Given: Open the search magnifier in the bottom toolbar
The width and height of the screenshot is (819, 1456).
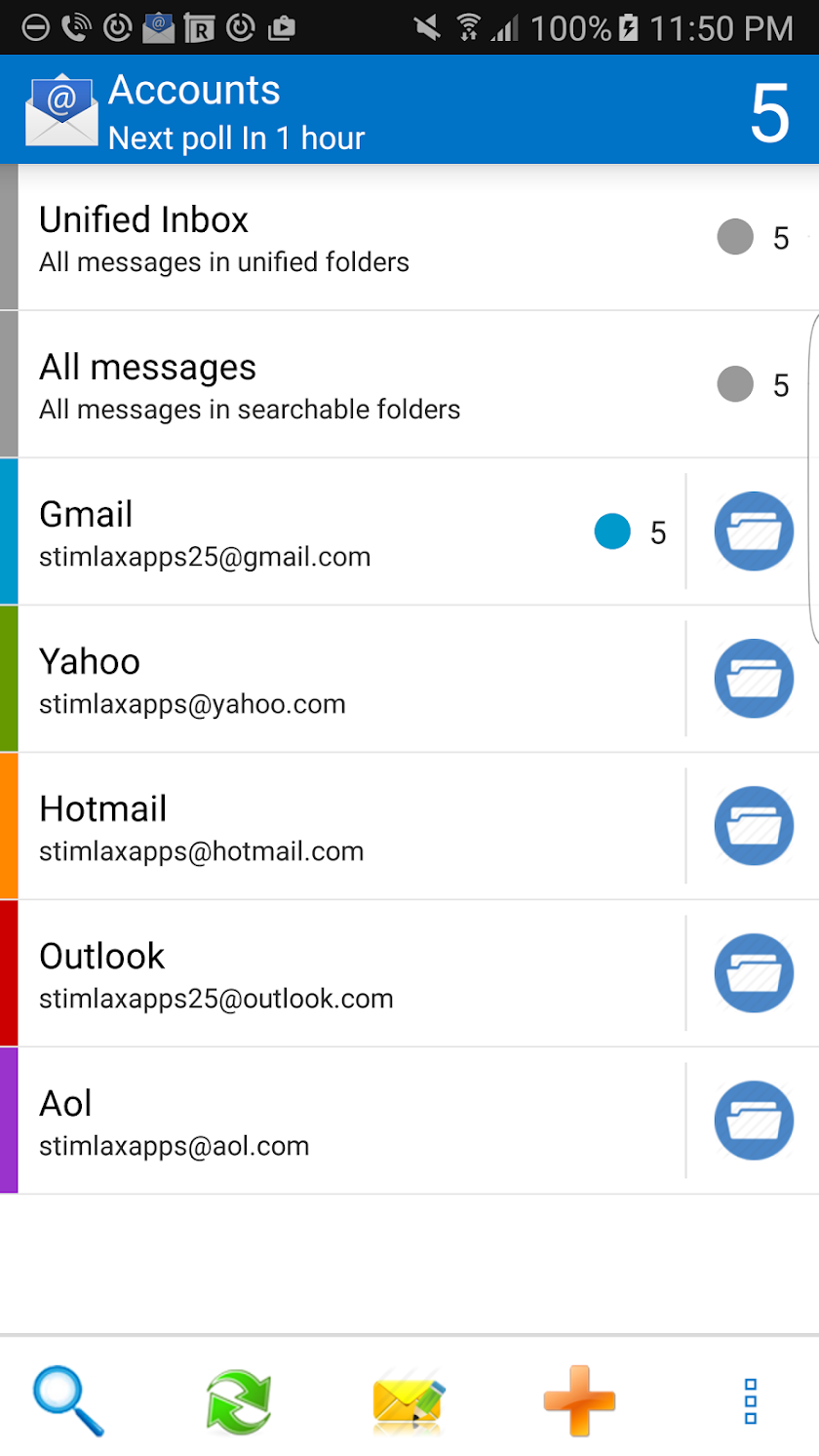Looking at the screenshot, I should coord(68,1401).
